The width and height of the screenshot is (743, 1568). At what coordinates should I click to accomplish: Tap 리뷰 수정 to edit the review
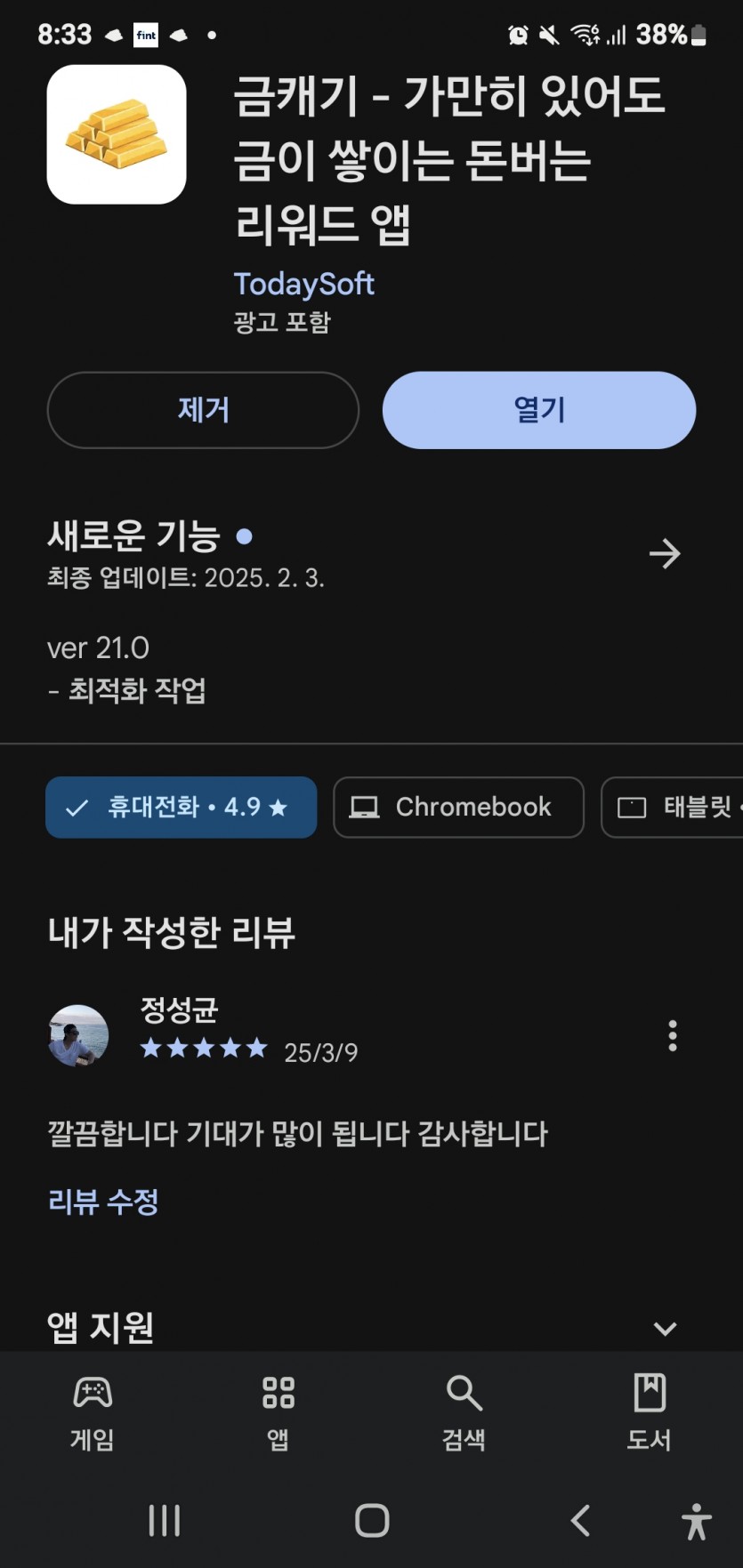(103, 1202)
